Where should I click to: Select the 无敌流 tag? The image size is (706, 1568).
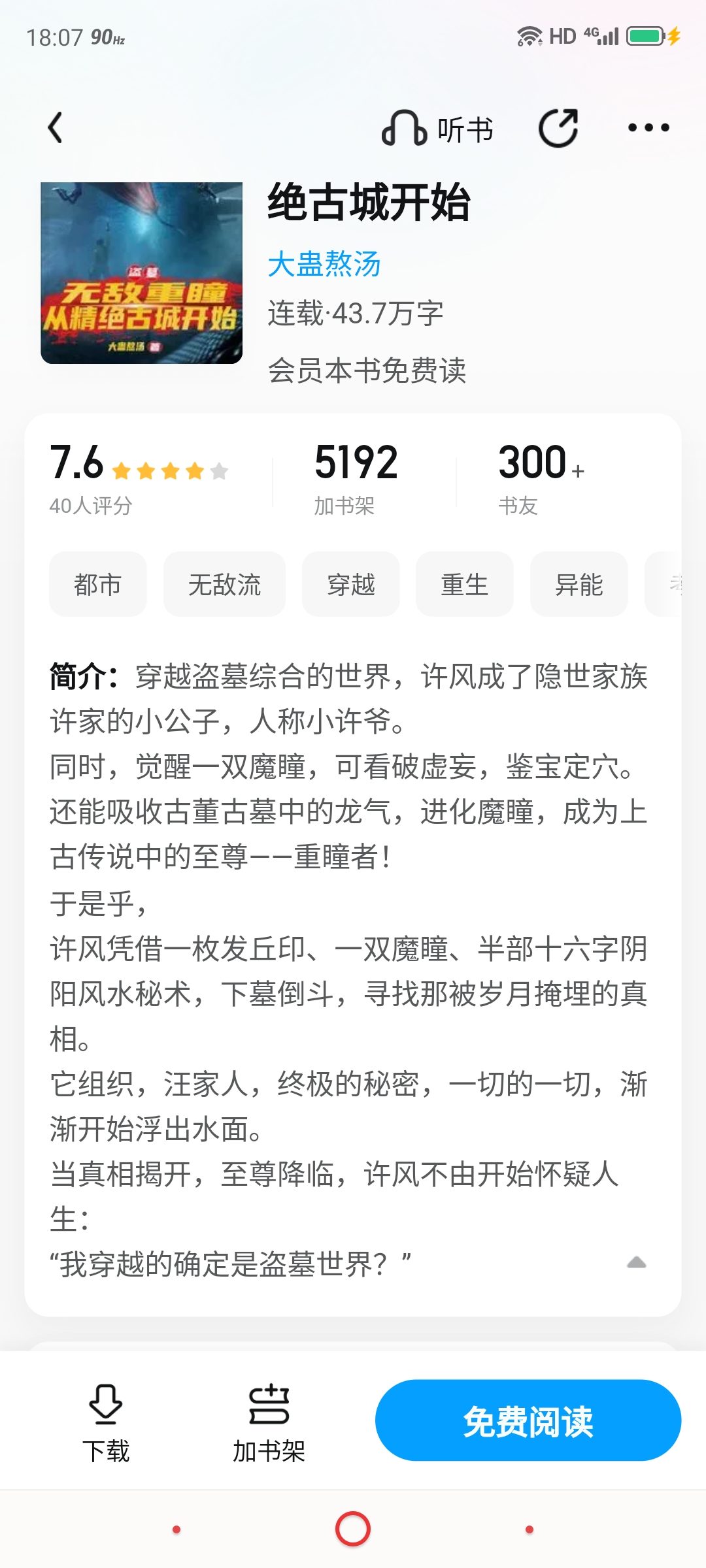(x=224, y=584)
